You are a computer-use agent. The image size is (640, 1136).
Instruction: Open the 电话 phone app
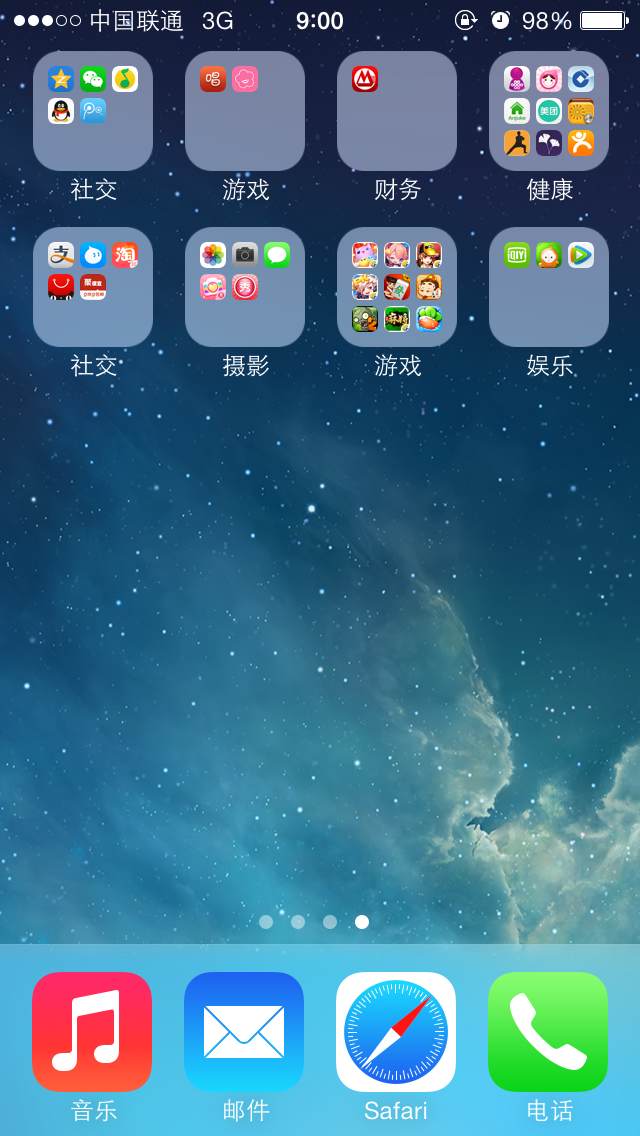tap(548, 1032)
